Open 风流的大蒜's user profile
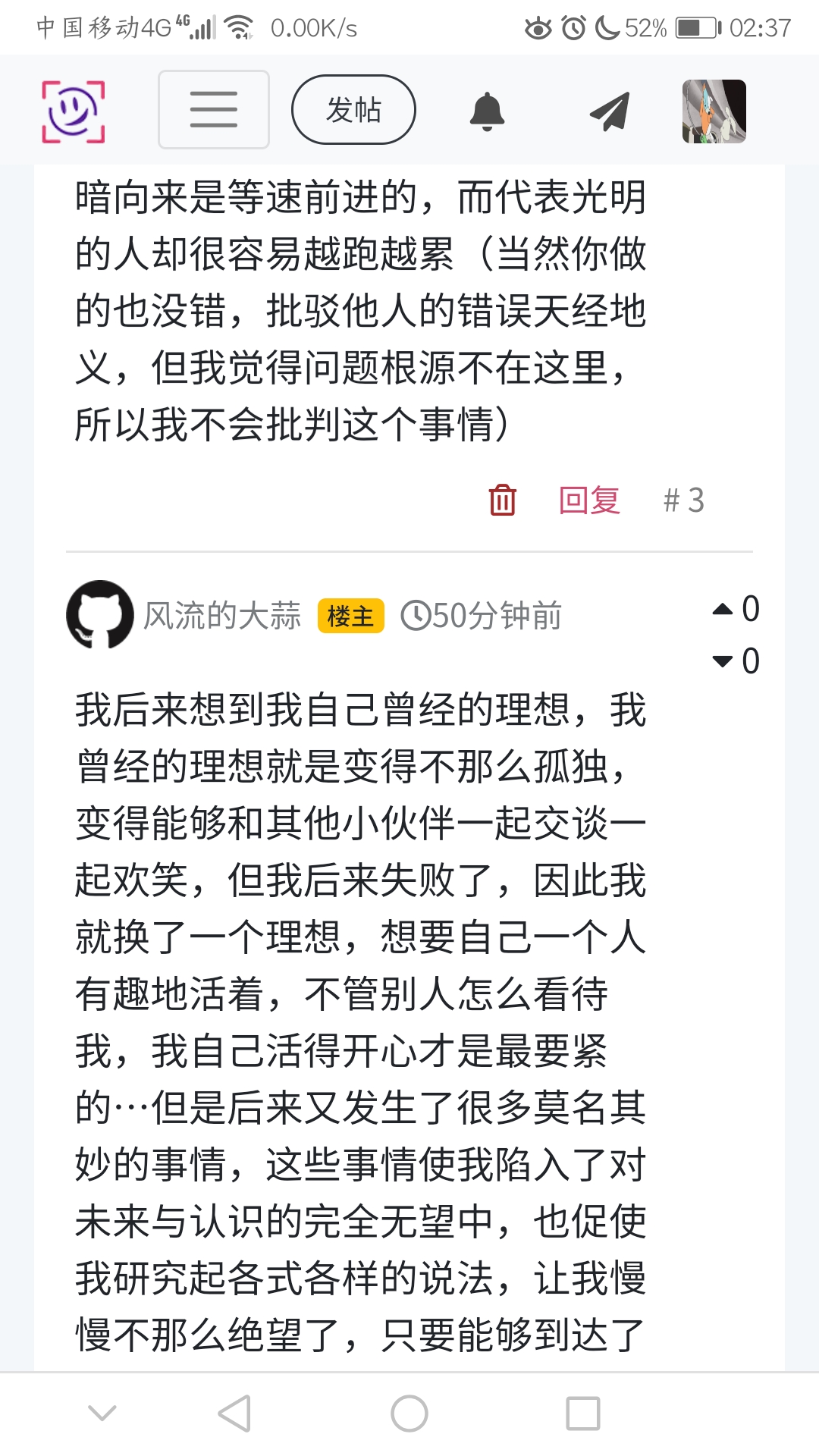The image size is (819, 1456). point(222,616)
